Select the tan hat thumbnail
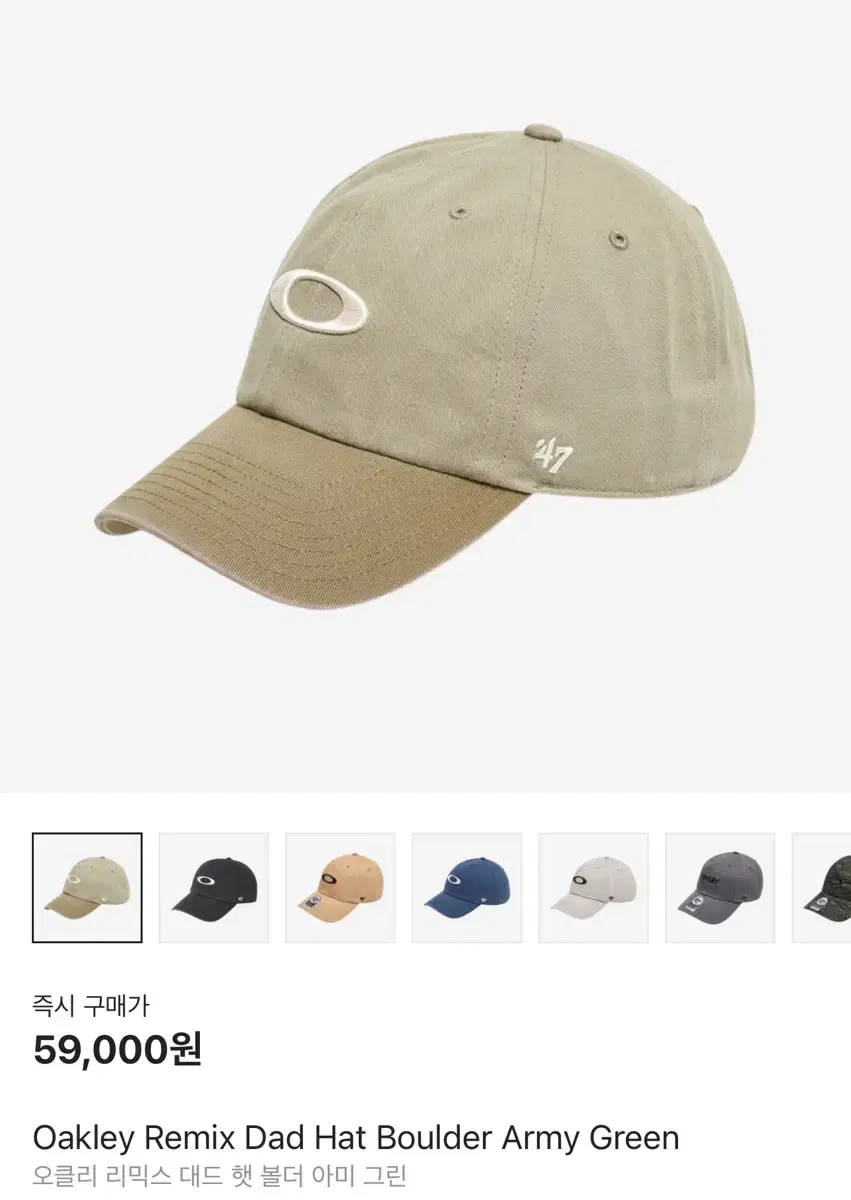This screenshot has height=1200, width=851. click(340, 887)
